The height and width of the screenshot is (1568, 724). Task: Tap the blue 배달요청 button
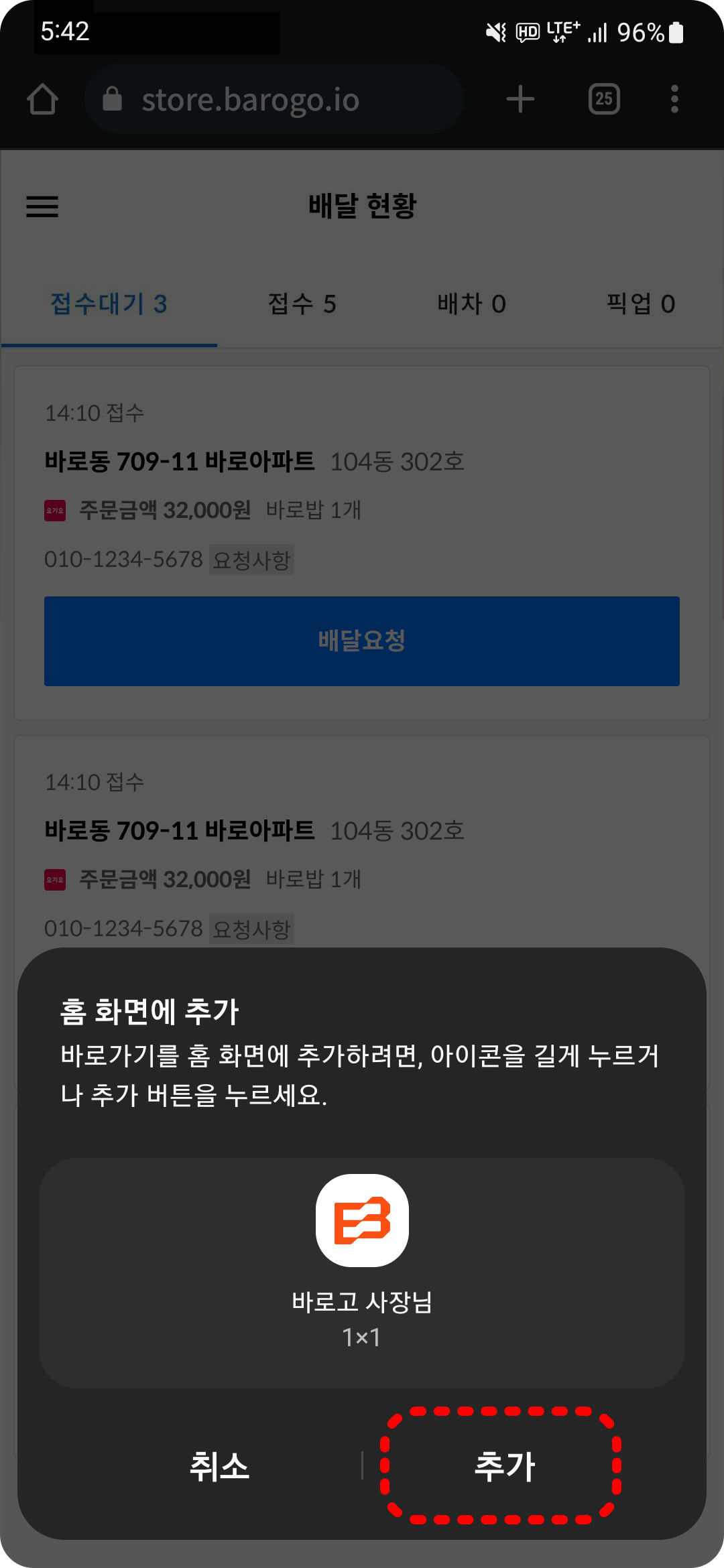(362, 641)
